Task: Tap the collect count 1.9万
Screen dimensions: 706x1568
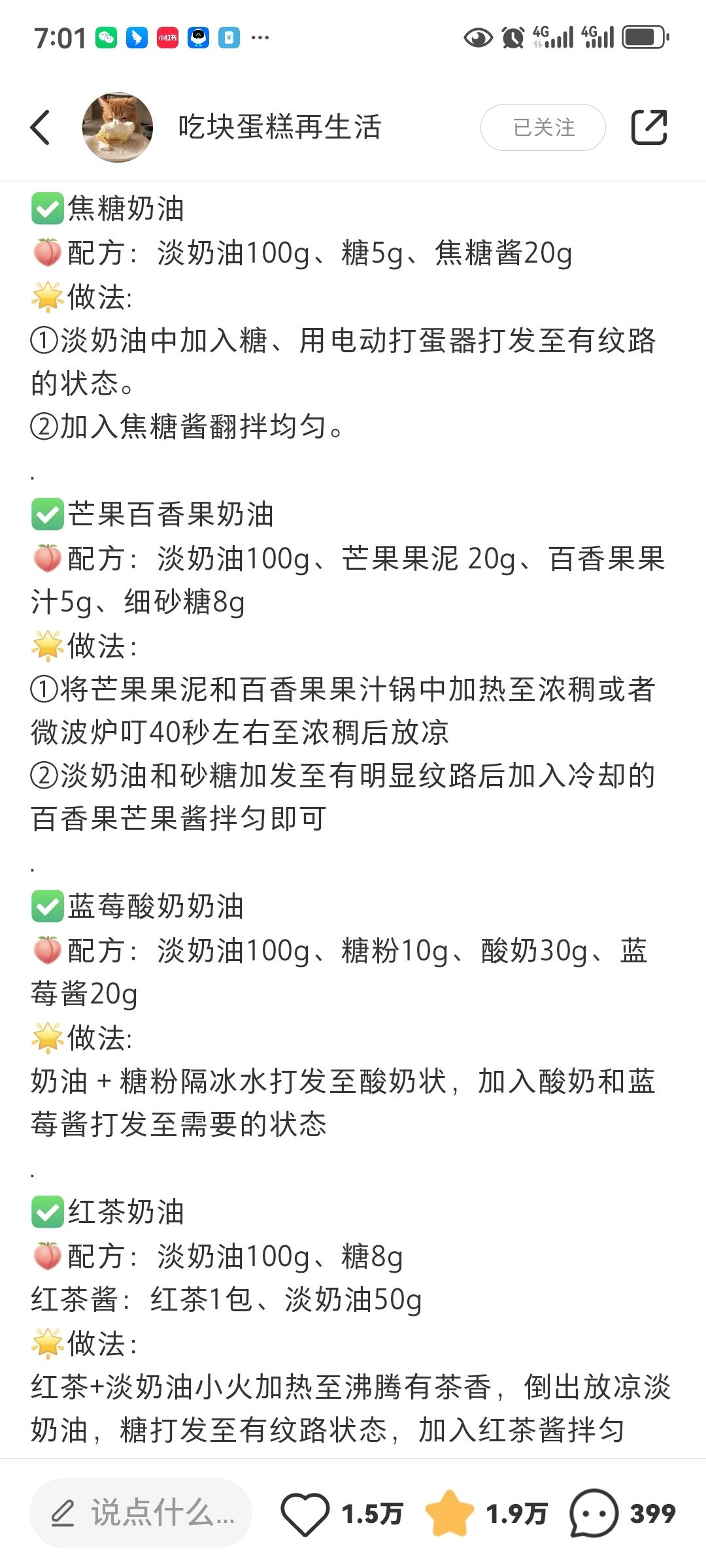Action: click(x=517, y=1514)
